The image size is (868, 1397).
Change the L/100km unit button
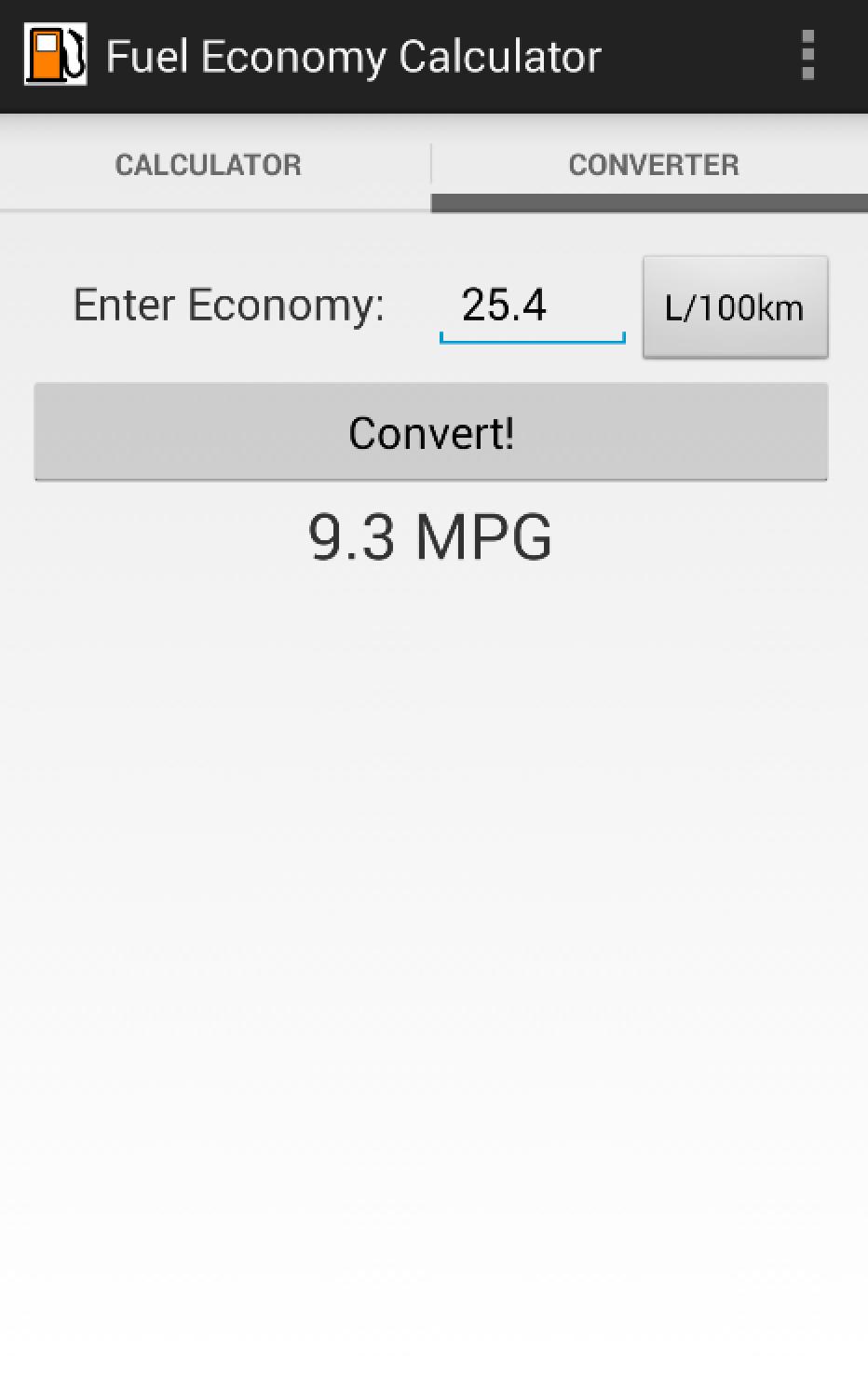[x=735, y=307]
